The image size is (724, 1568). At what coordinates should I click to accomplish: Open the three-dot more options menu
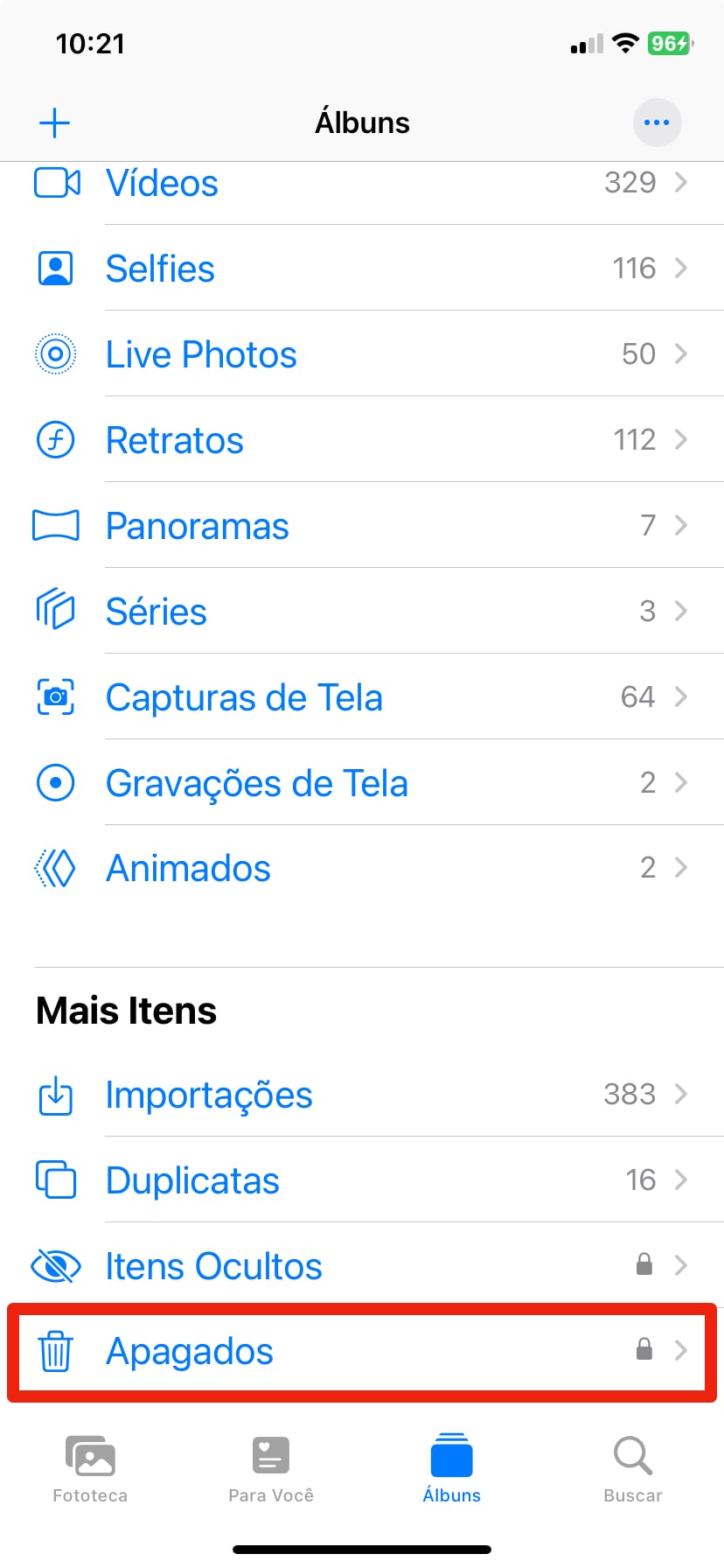[x=657, y=122]
